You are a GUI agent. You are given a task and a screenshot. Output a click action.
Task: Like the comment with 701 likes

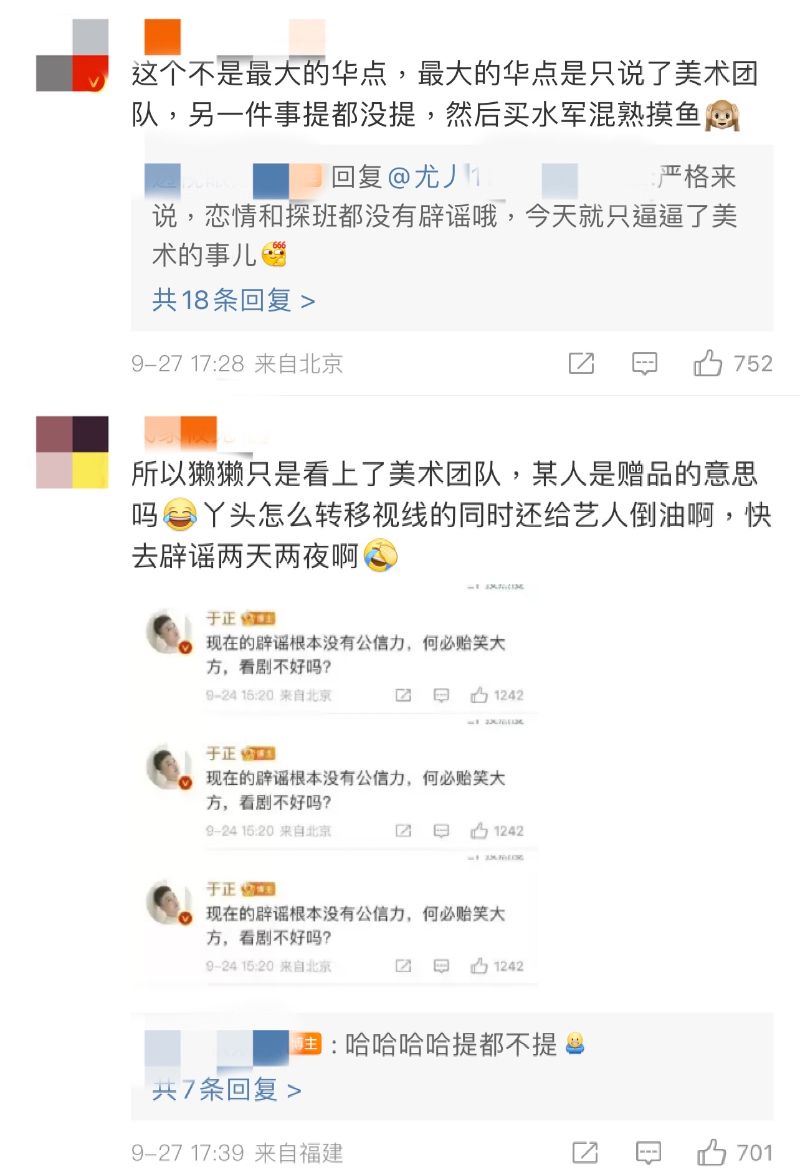point(712,1152)
